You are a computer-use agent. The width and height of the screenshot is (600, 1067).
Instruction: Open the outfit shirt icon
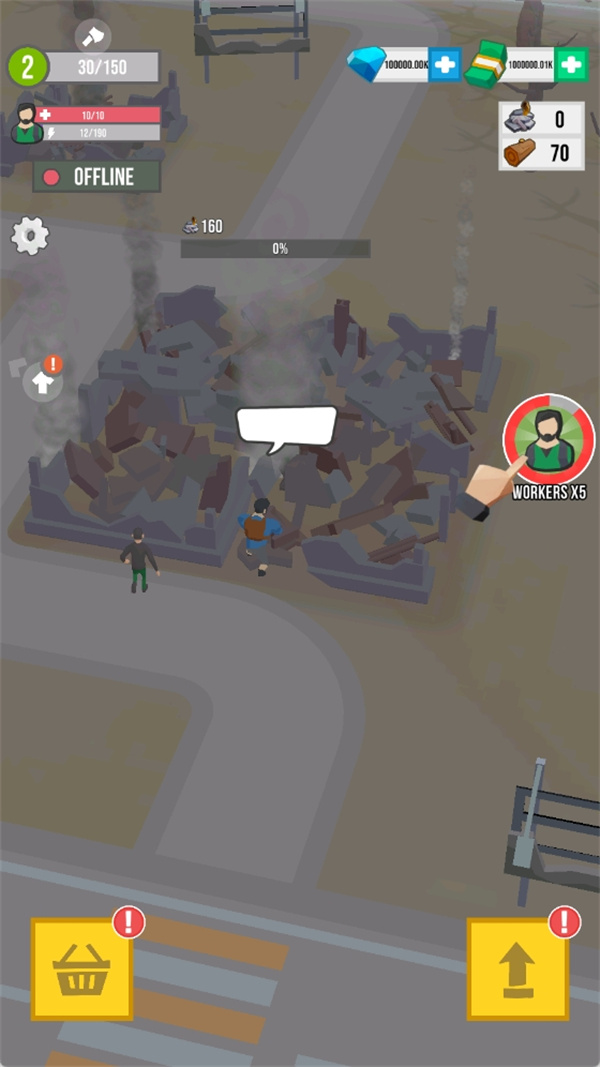[x=42, y=382]
